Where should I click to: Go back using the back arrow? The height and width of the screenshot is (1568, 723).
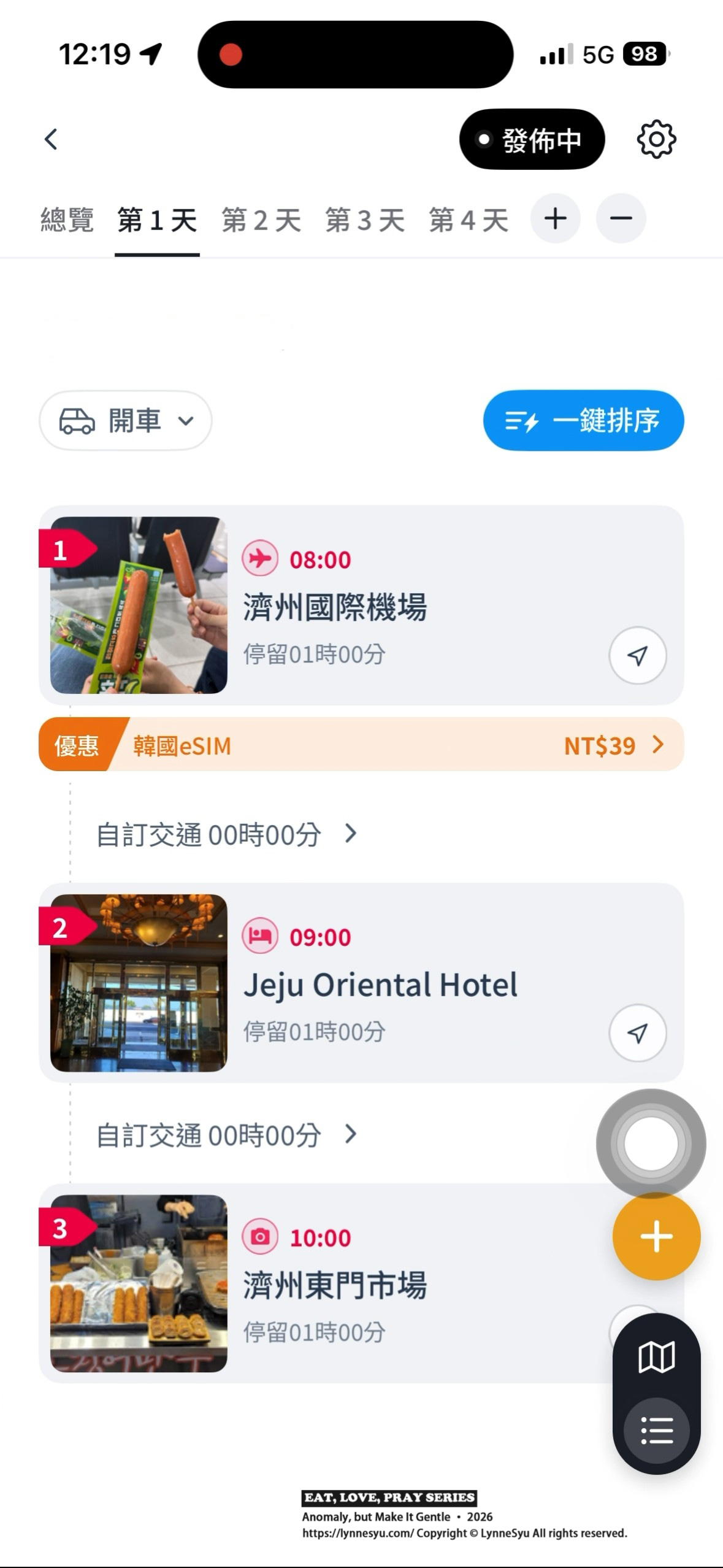tap(51, 140)
